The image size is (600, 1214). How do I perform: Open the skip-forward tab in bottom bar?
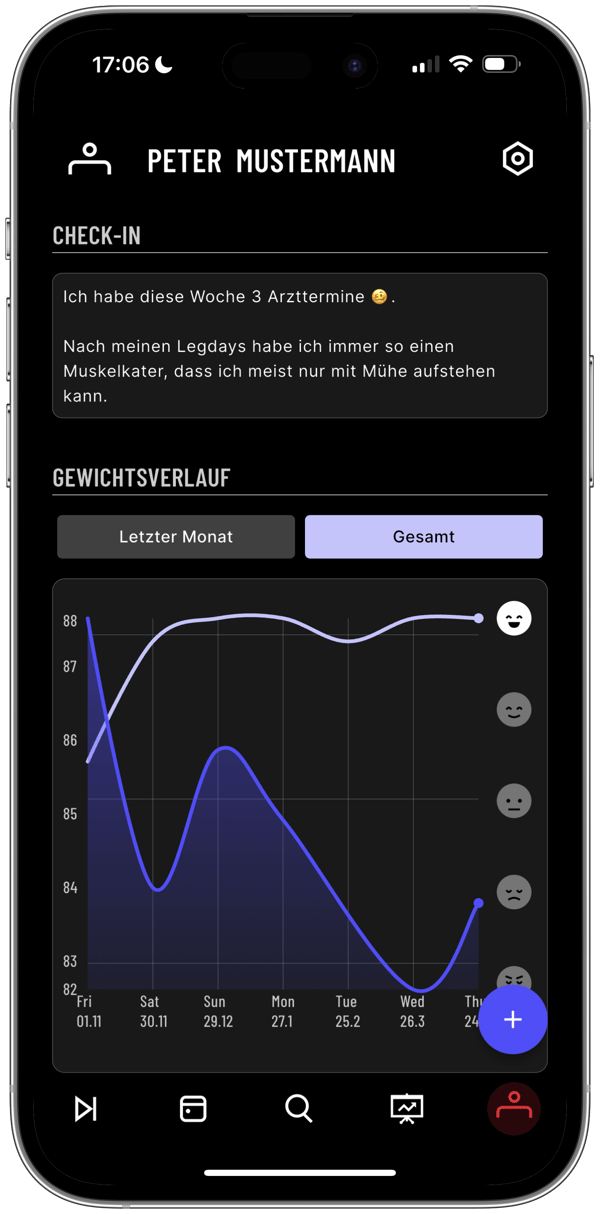[x=86, y=1108]
